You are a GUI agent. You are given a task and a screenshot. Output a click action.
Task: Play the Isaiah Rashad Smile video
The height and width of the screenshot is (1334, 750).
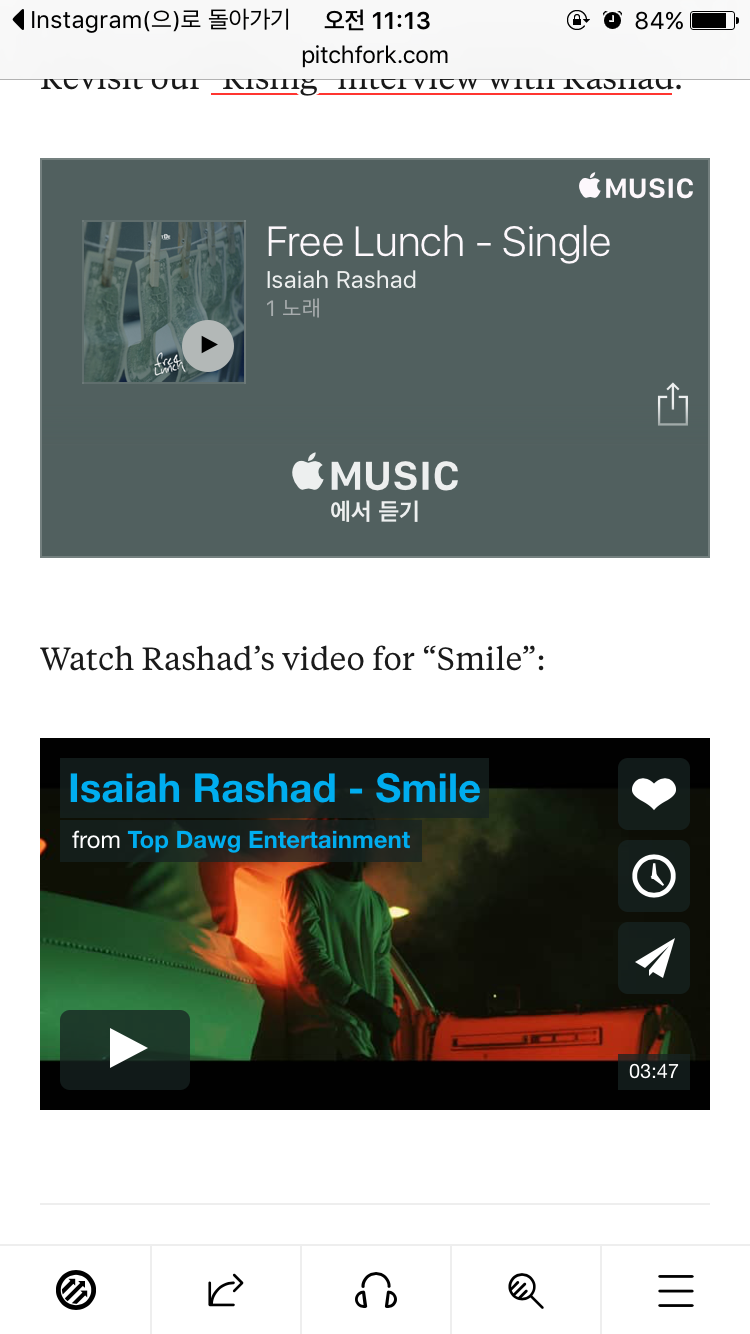[125, 1049]
